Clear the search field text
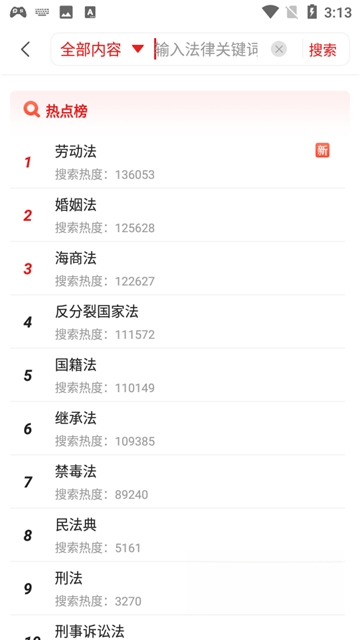The width and height of the screenshot is (360, 640). click(279, 49)
